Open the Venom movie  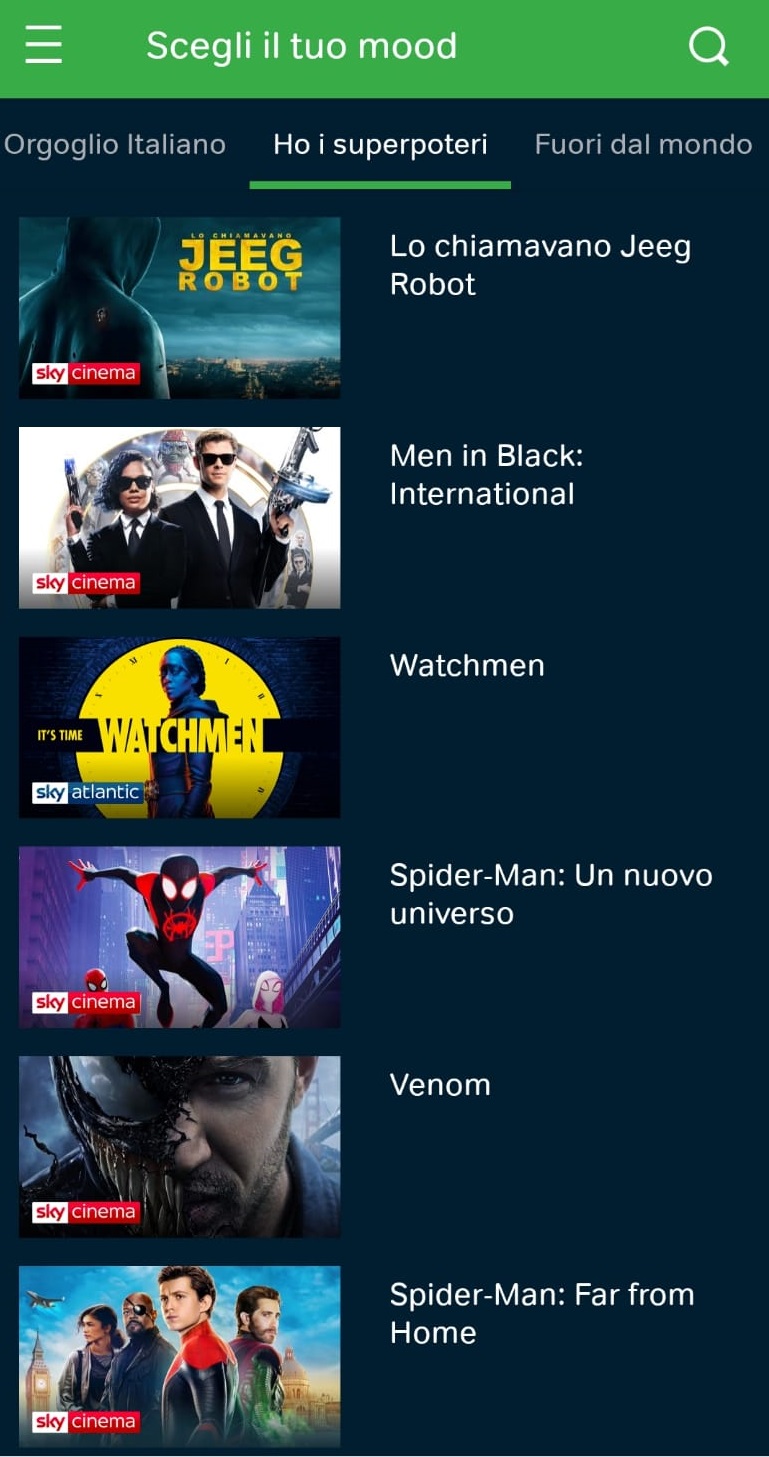click(x=384, y=1148)
